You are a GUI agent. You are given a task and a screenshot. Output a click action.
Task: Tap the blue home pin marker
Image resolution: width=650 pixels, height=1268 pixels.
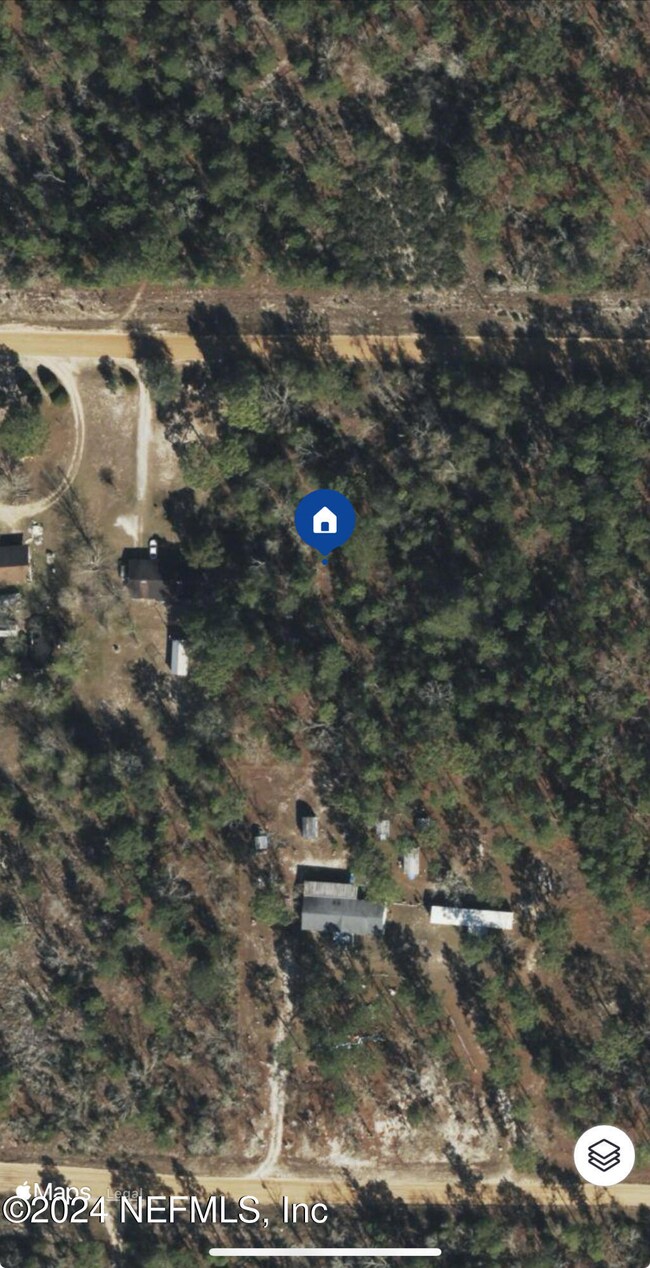[x=325, y=522]
